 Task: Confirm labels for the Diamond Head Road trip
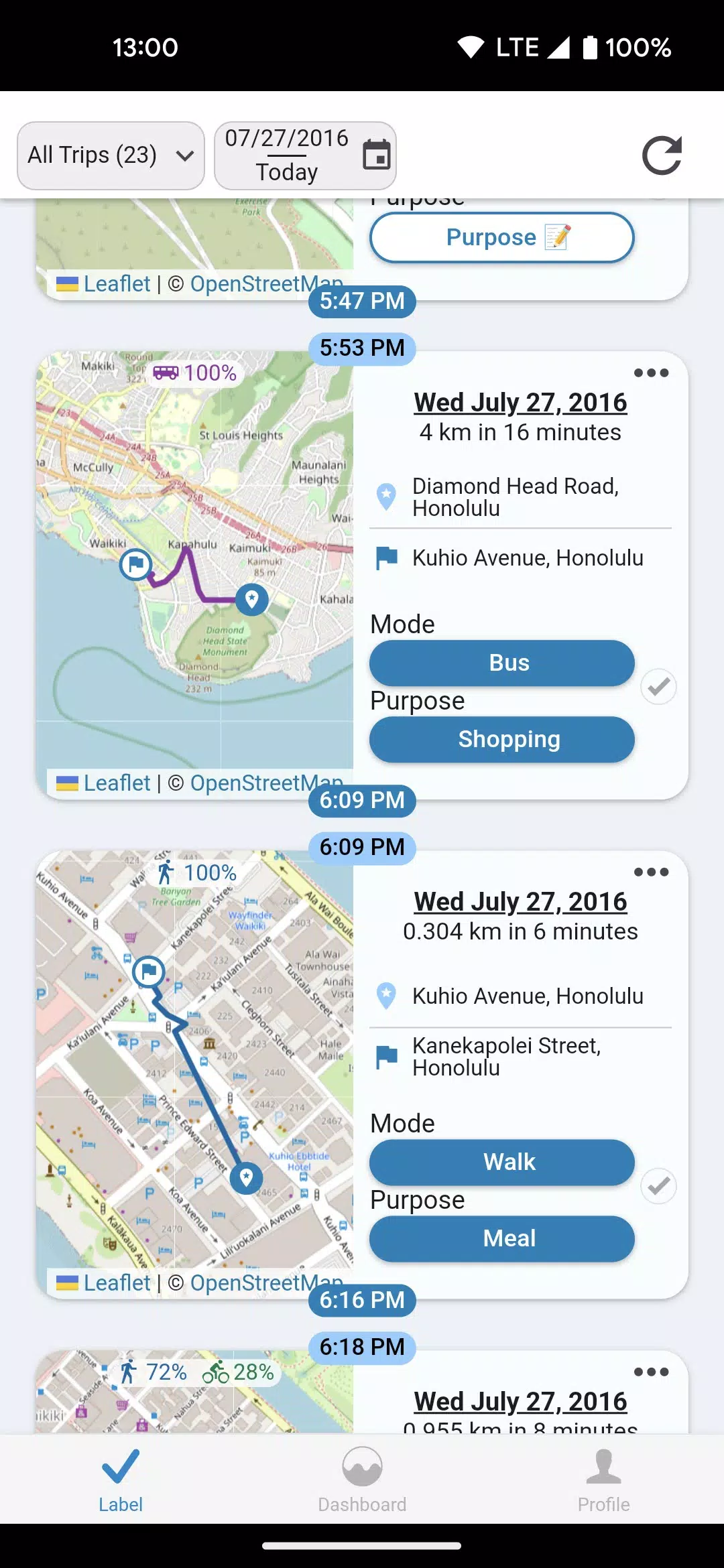pyautogui.click(x=658, y=686)
